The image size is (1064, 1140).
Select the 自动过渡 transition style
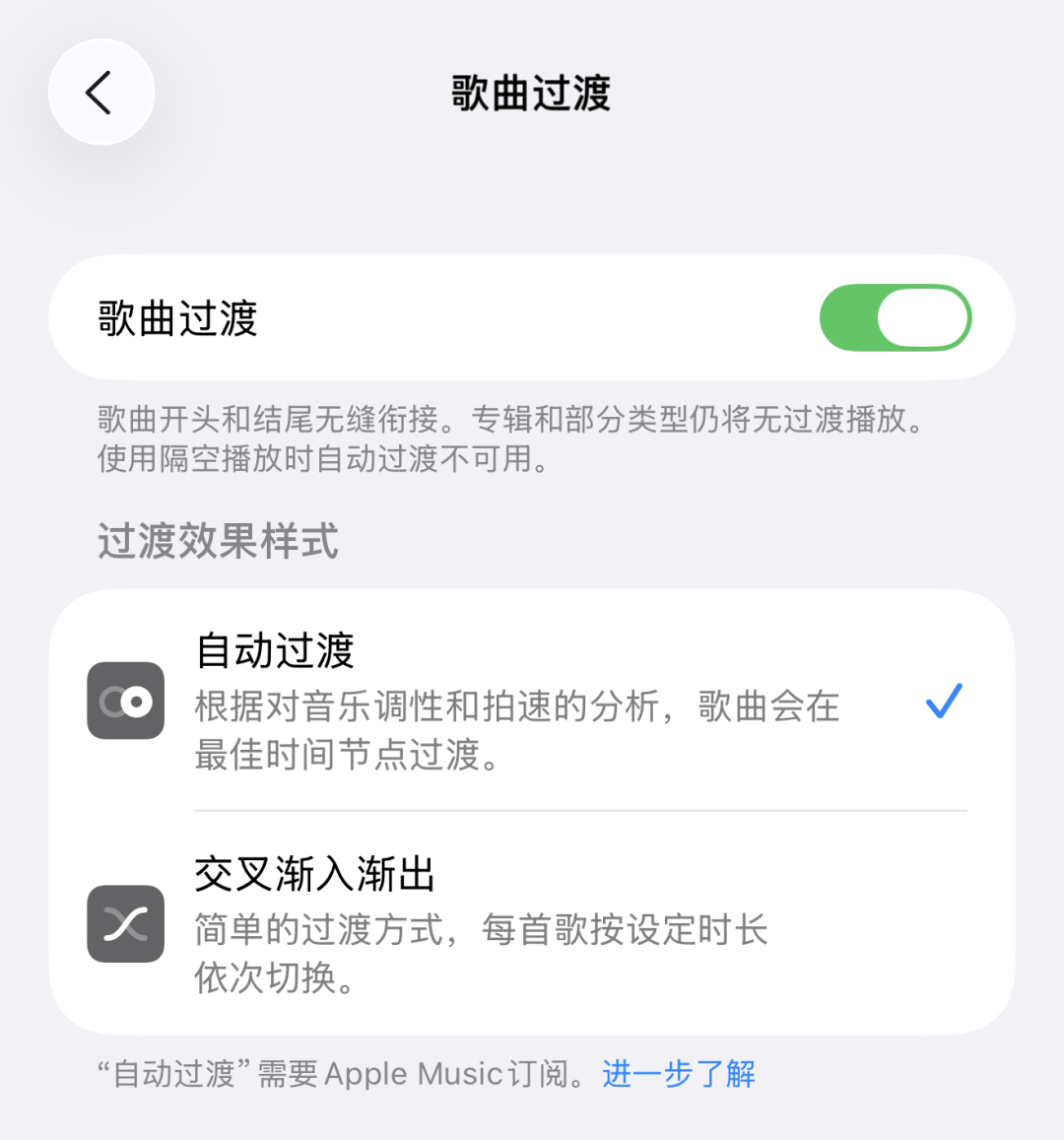coord(532,701)
